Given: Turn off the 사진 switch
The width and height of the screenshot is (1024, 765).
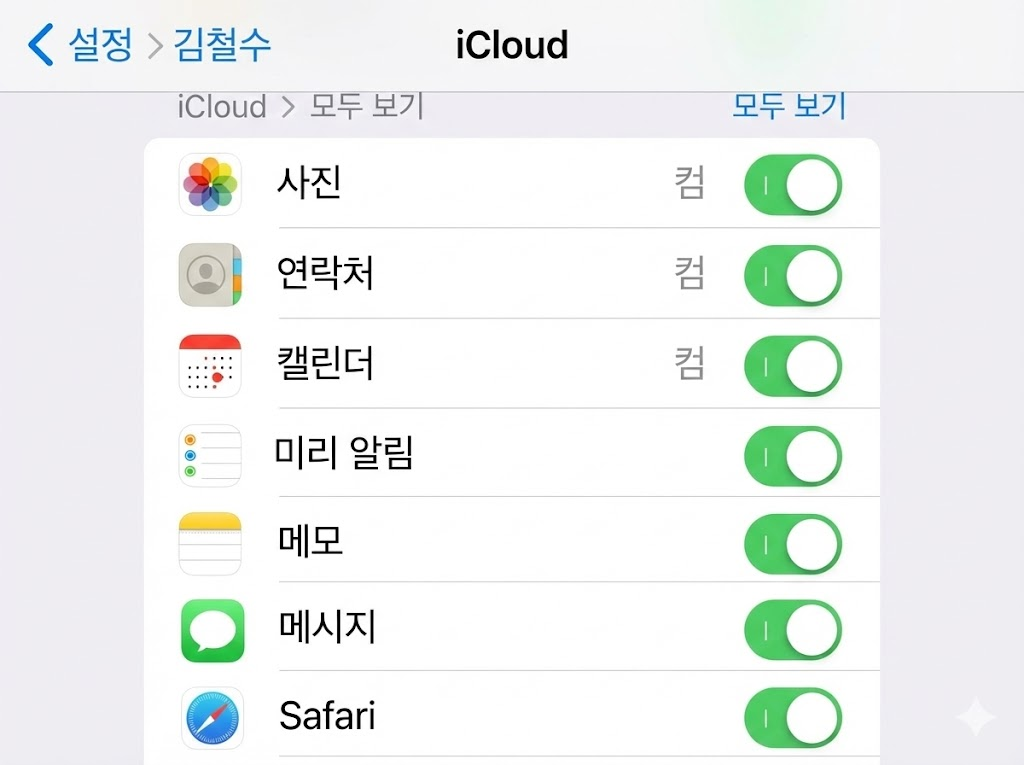Looking at the screenshot, I should coord(793,185).
